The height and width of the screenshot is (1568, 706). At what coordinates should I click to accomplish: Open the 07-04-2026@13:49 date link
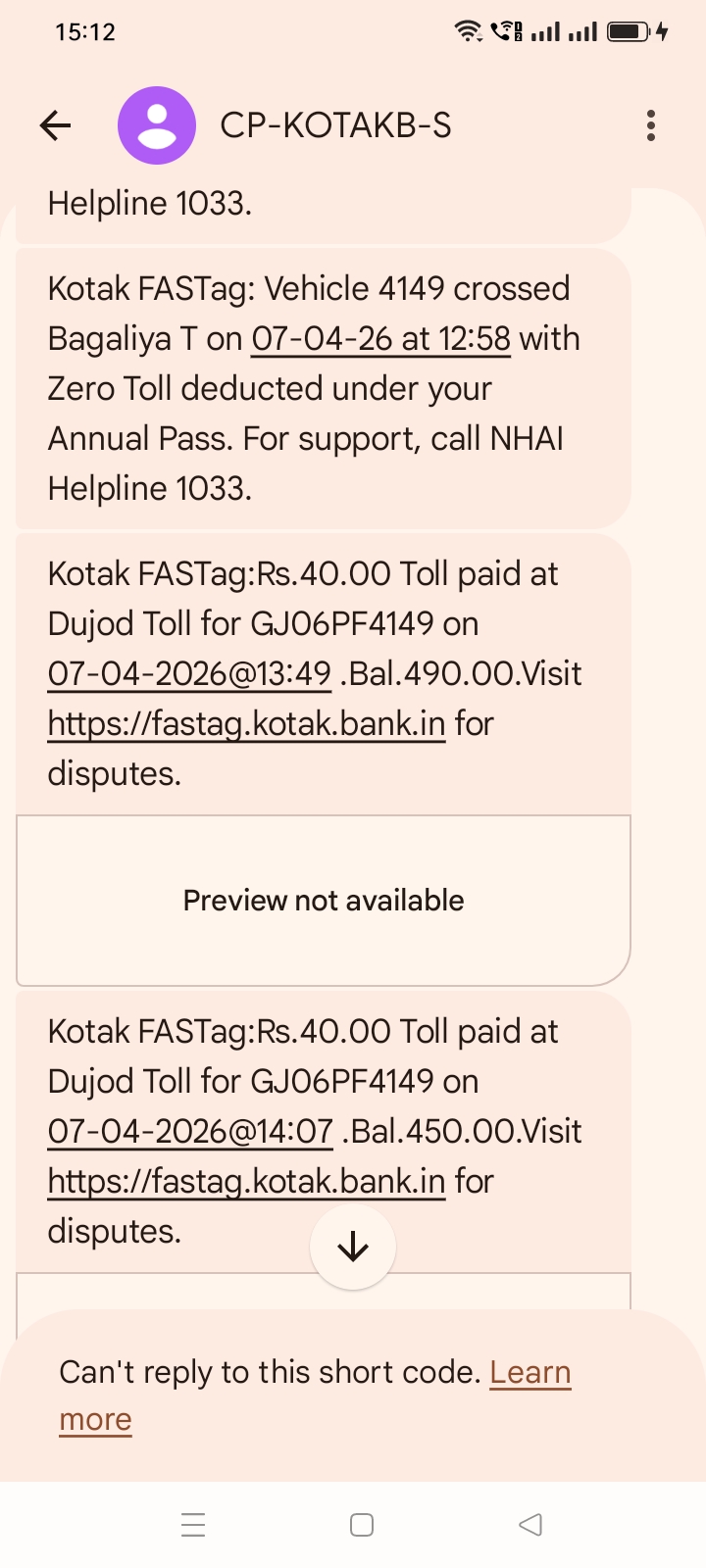click(189, 674)
